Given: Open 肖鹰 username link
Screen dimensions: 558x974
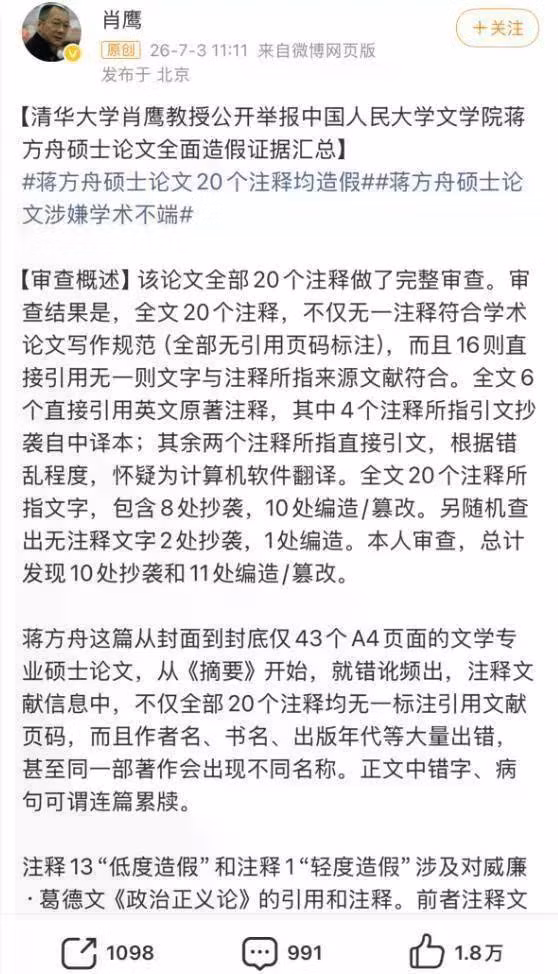Looking at the screenshot, I should pos(122,20).
